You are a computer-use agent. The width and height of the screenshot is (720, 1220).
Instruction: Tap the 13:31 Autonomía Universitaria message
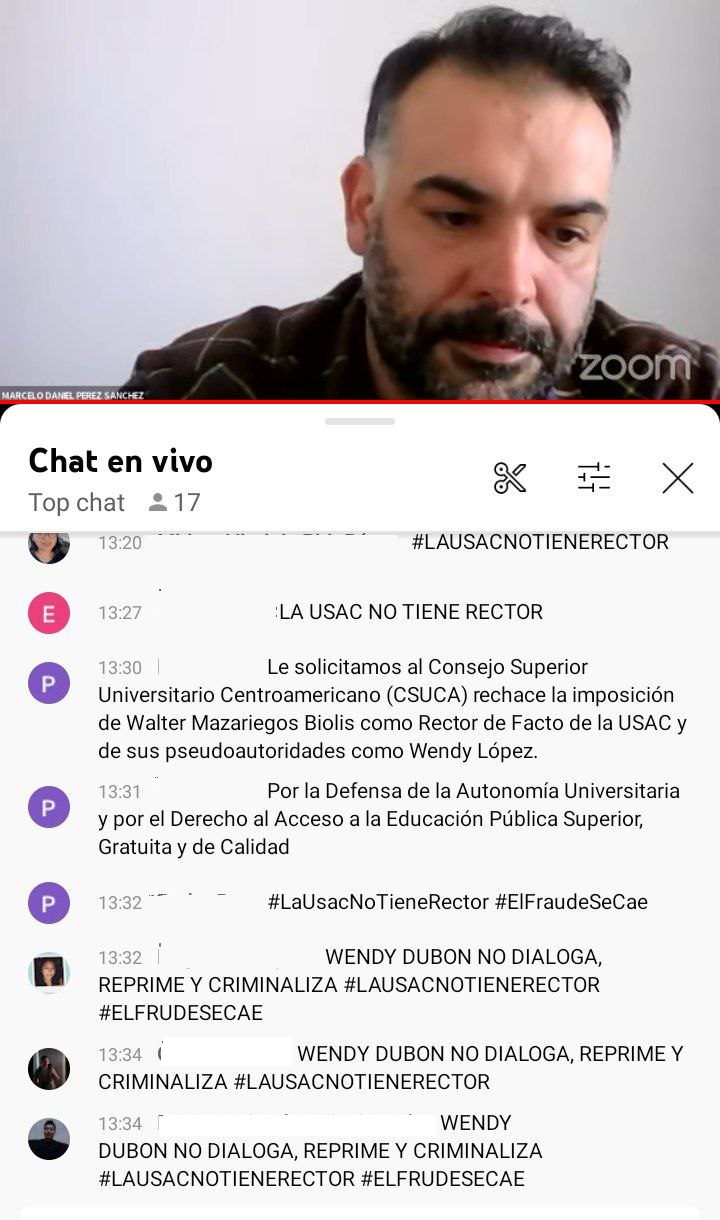point(388,819)
